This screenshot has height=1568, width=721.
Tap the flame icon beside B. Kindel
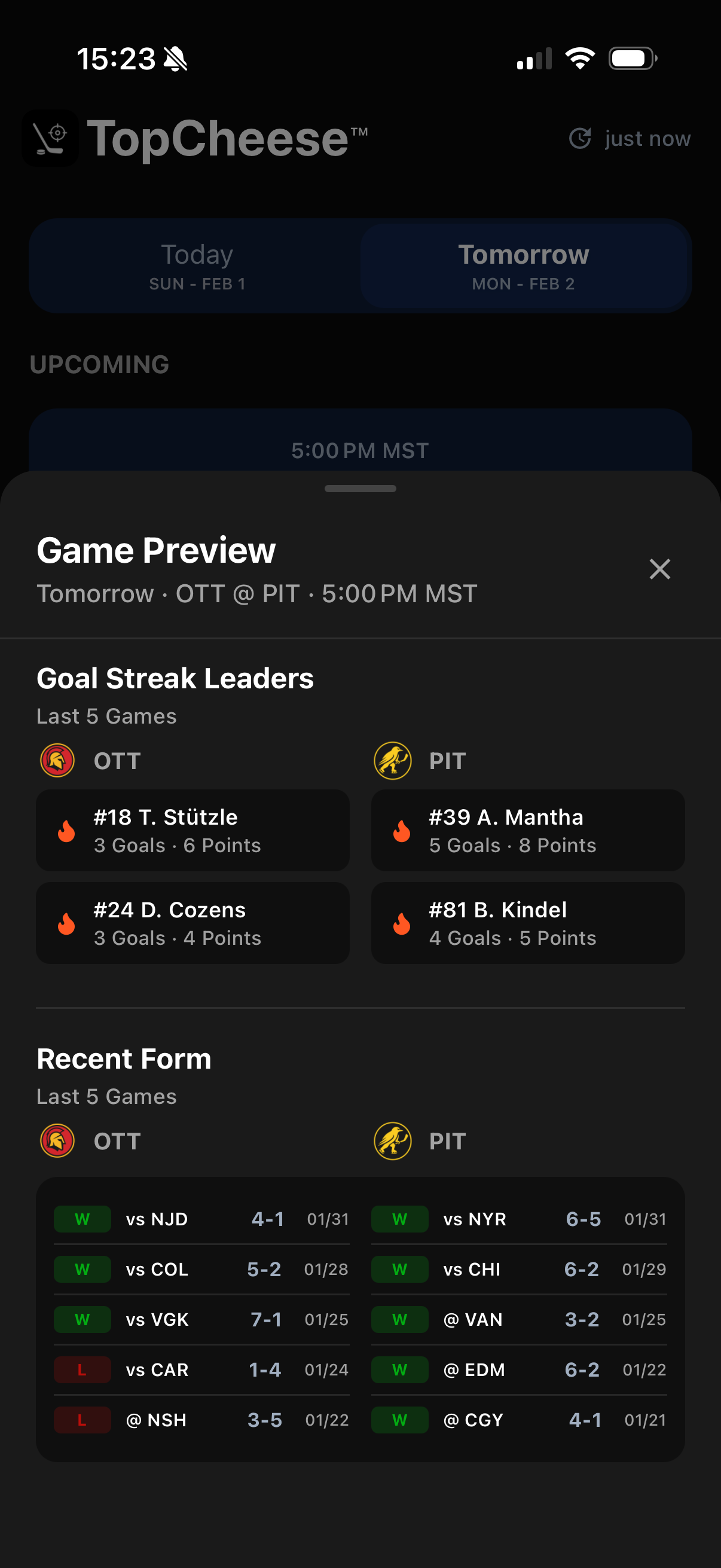coord(402,923)
